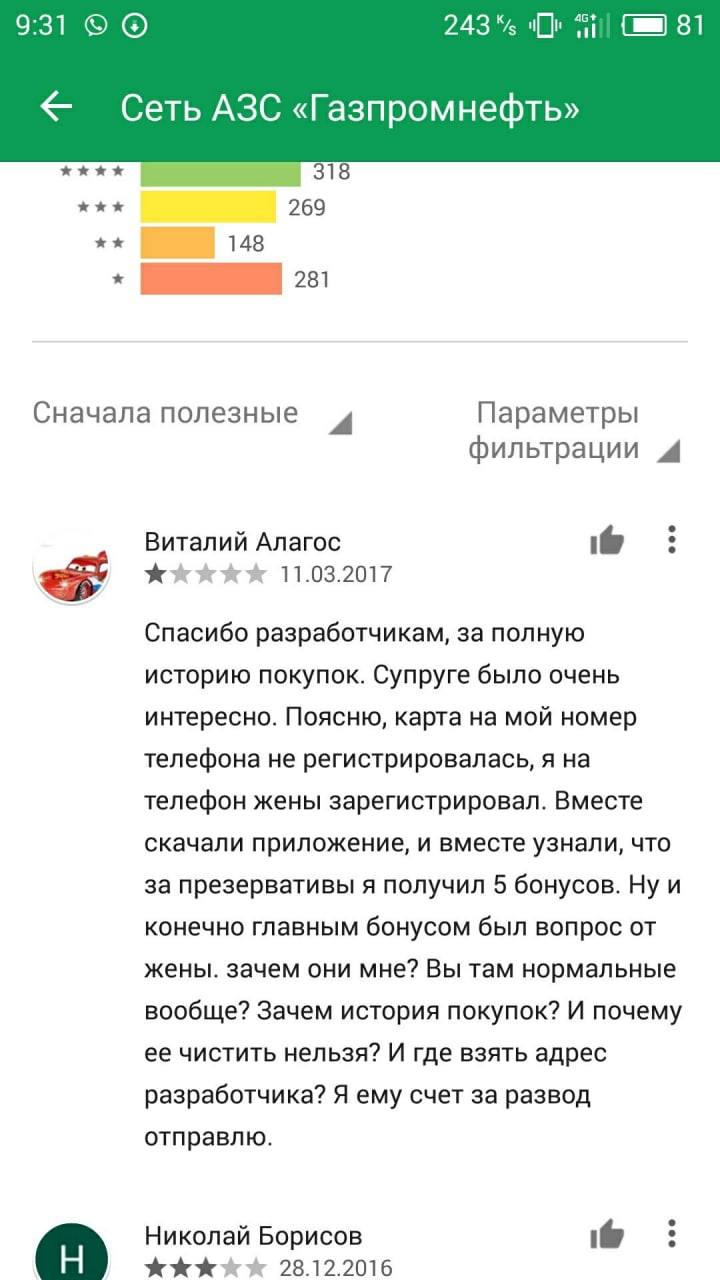Go back from Сеть АЗС «Газпромнефть» reviews

56,108
